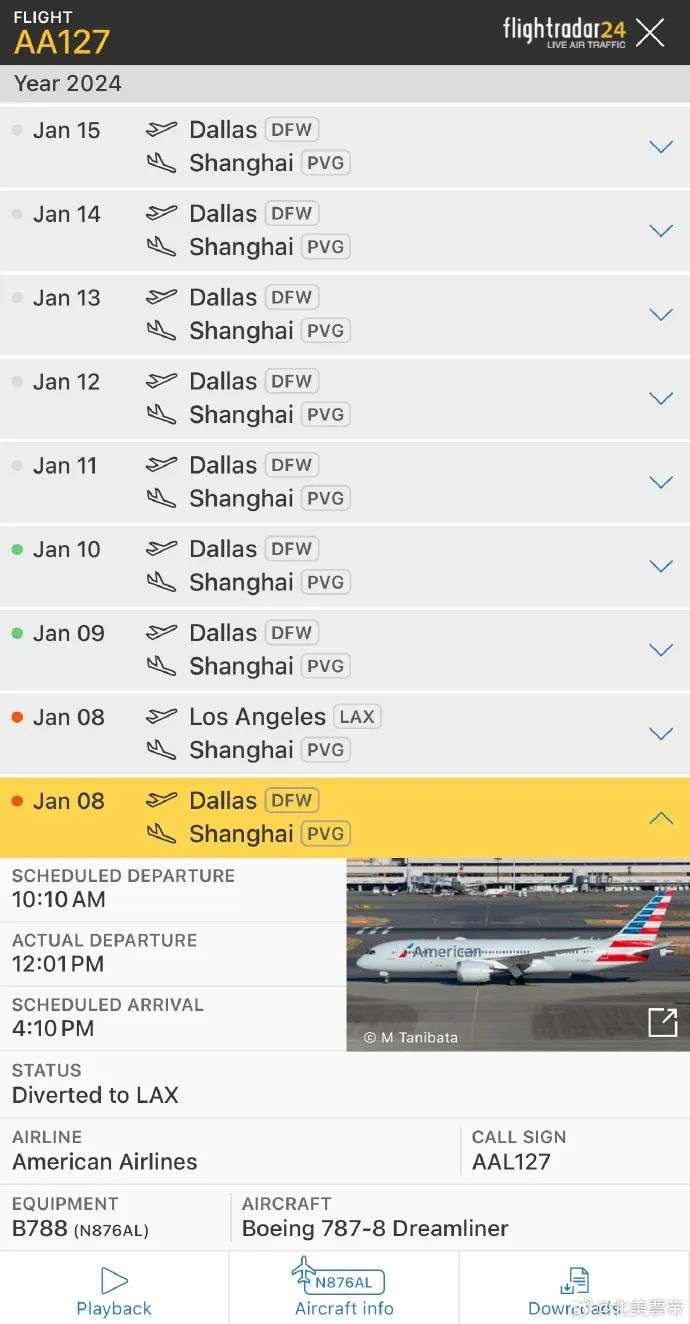Screen dimensions: 690x1324
Task: Expand the Jan 13 Dallas flight row
Action: click(x=660, y=315)
